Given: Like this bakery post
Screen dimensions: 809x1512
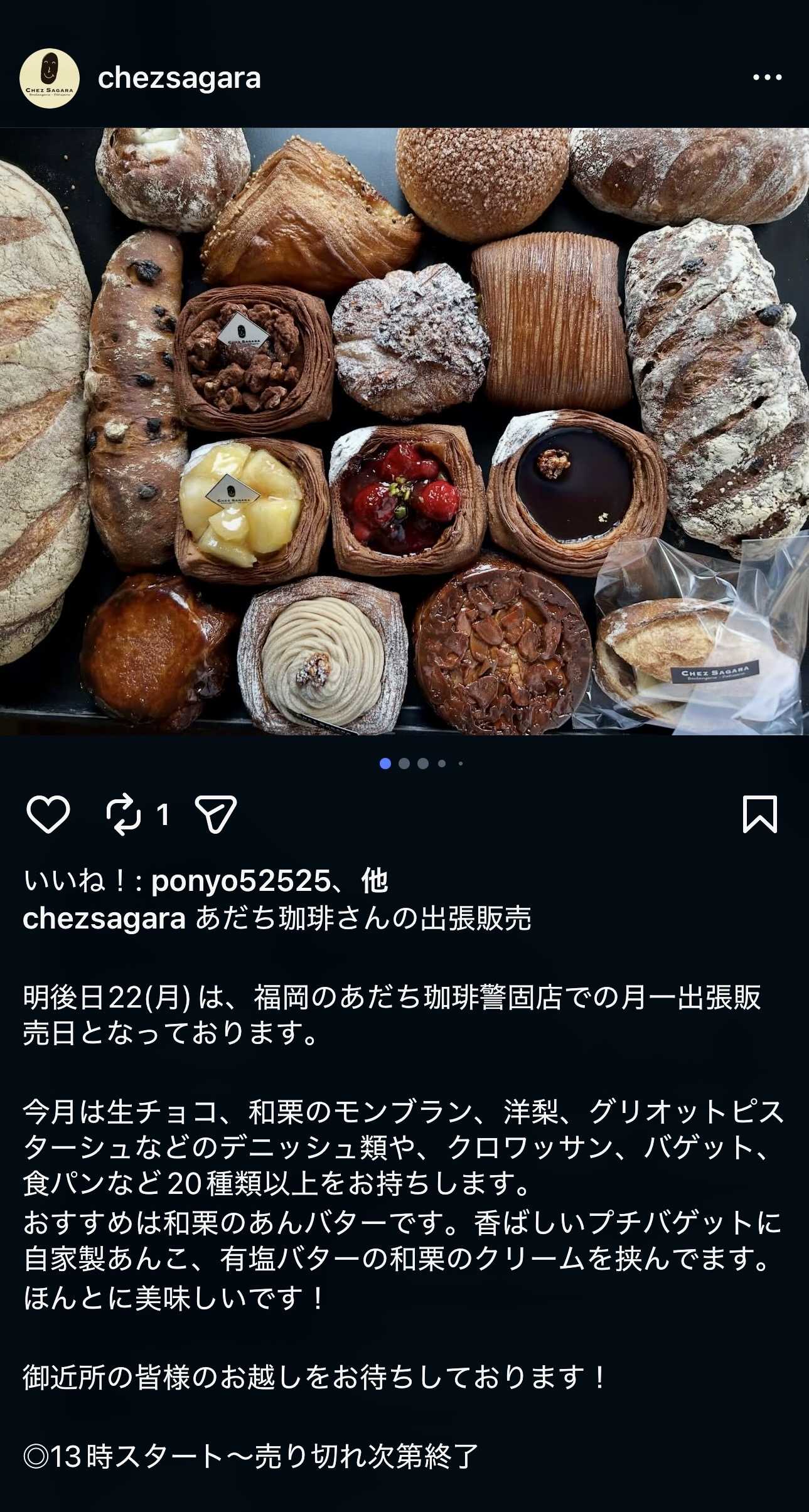Looking at the screenshot, I should (x=48, y=814).
